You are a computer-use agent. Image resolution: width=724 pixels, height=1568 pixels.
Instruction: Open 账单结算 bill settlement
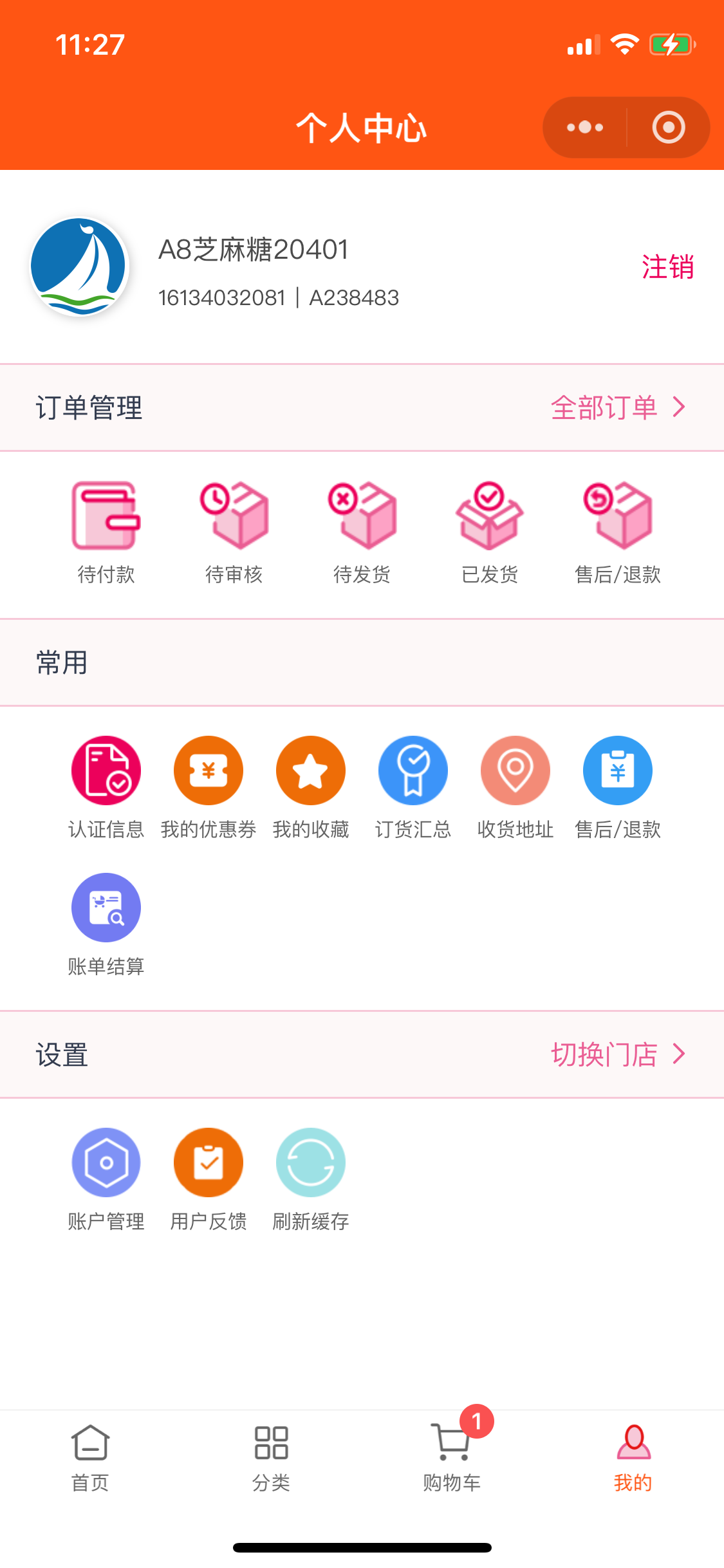106,924
